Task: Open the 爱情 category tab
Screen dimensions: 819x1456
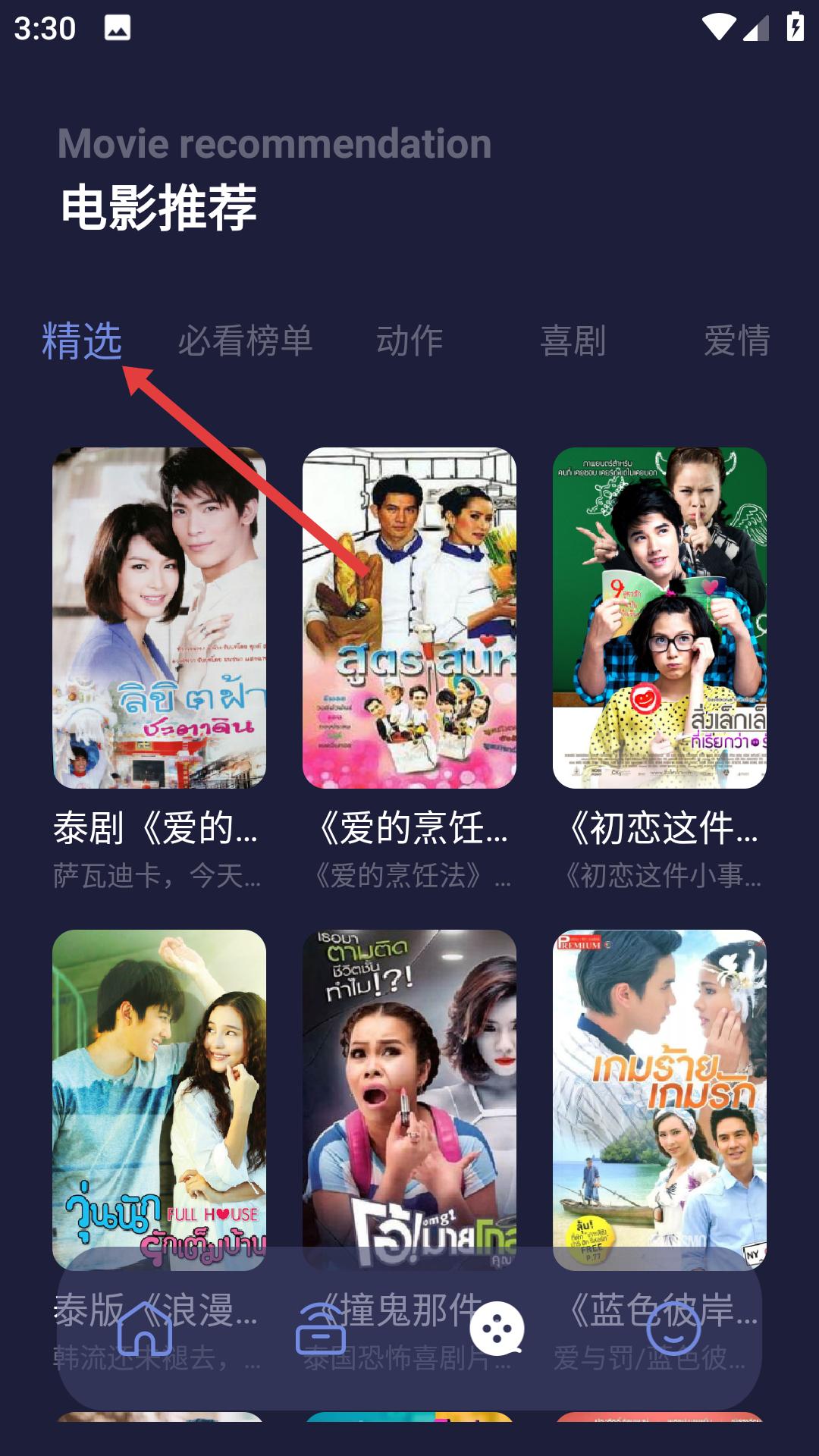Action: [x=736, y=340]
